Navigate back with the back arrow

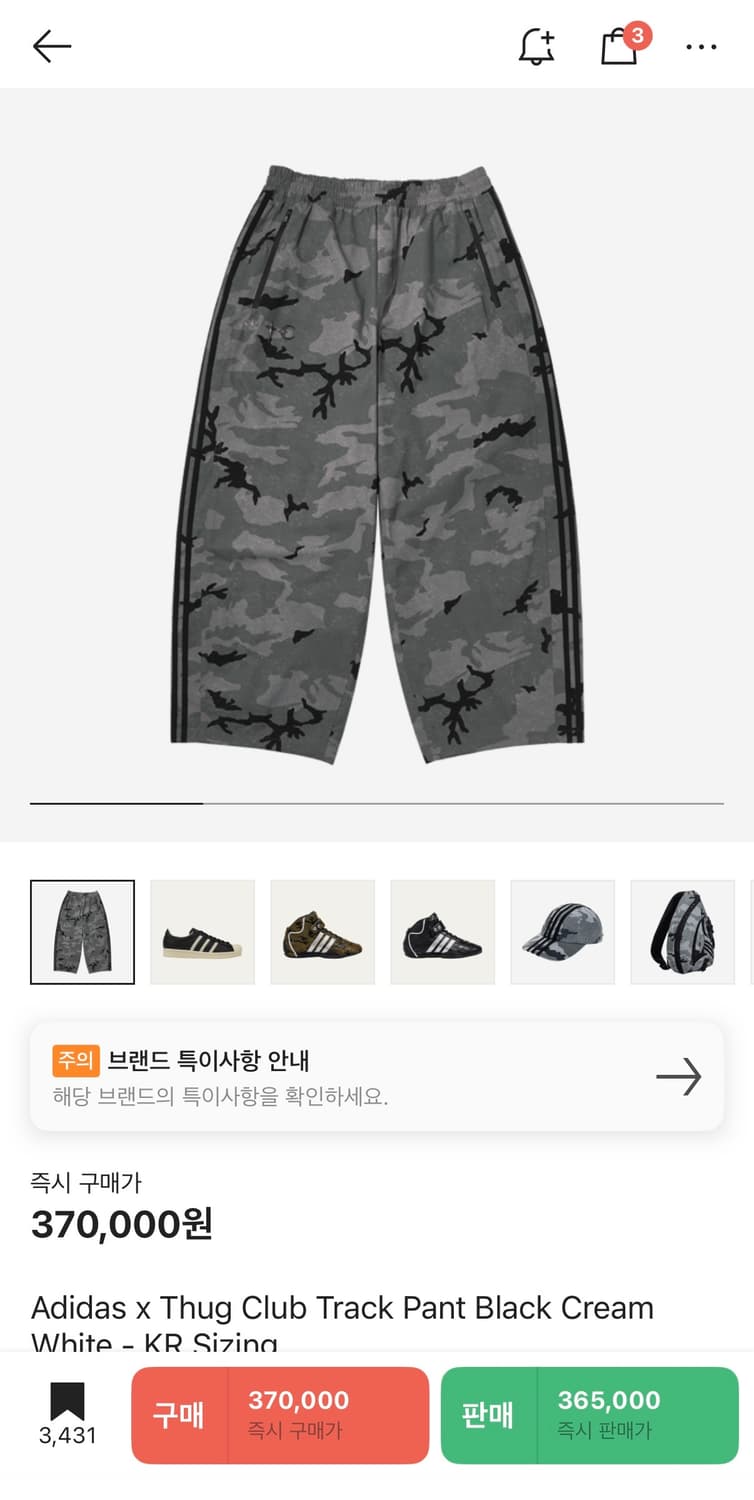[52, 45]
